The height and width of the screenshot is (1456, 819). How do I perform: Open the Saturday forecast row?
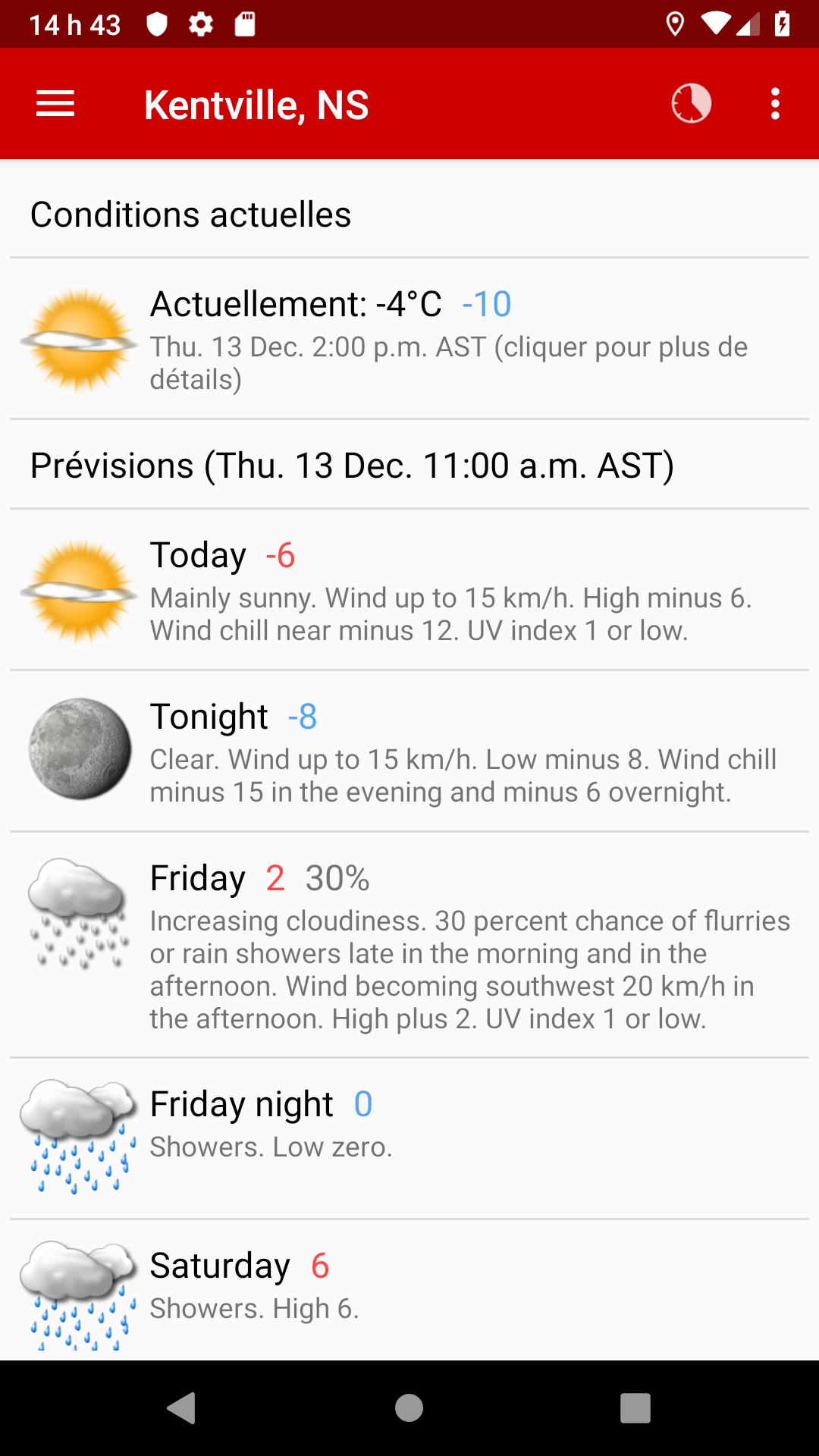click(409, 1289)
